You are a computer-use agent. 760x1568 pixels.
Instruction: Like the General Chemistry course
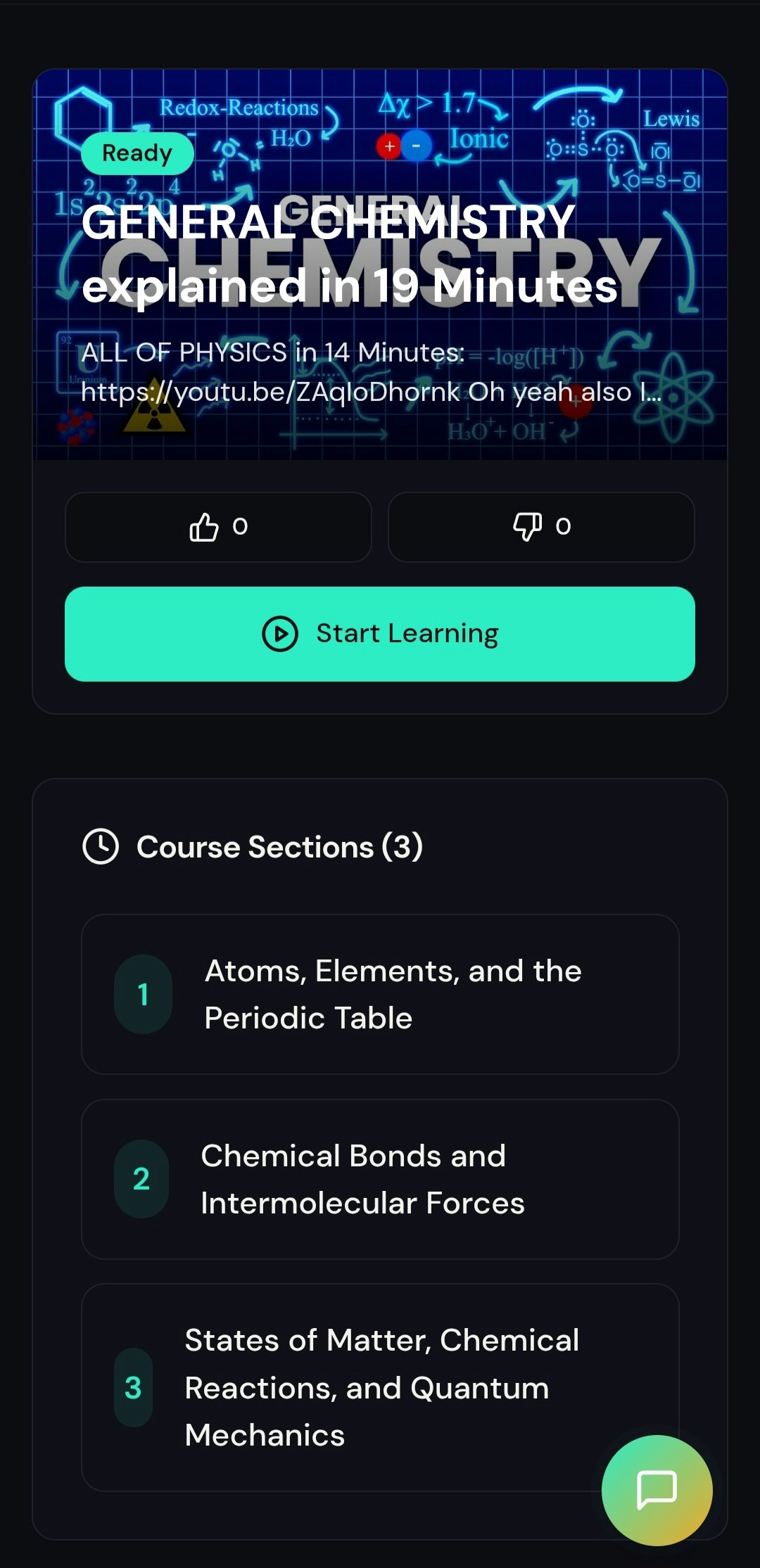coord(218,527)
